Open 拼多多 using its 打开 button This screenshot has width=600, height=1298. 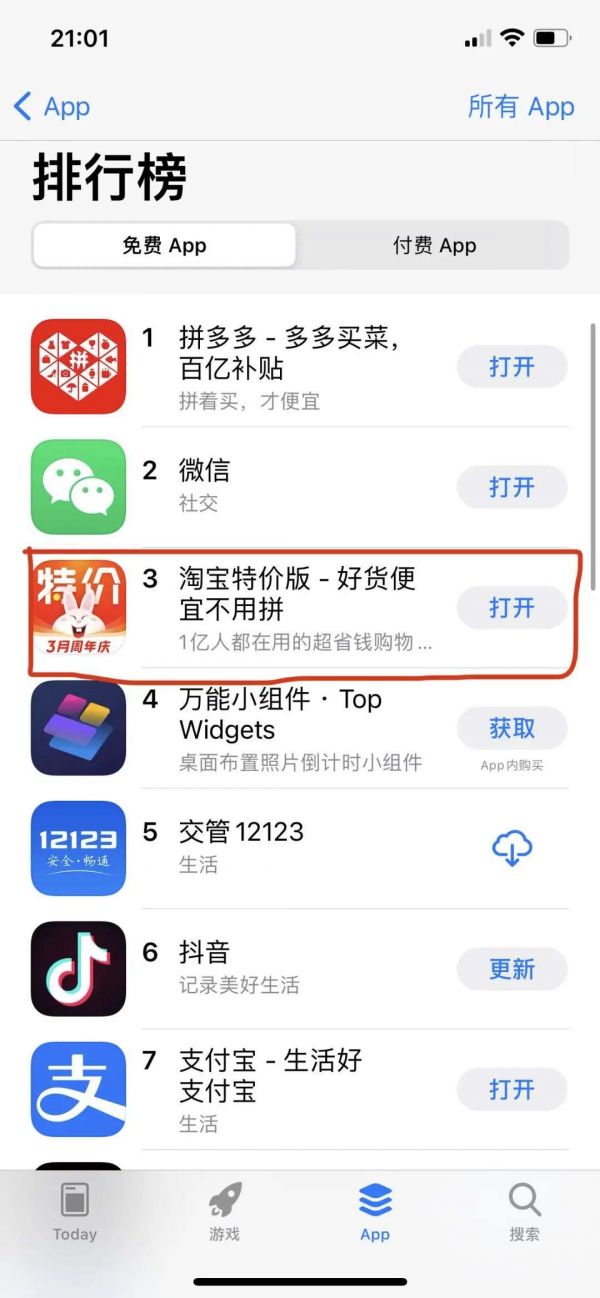[x=511, y=367]
